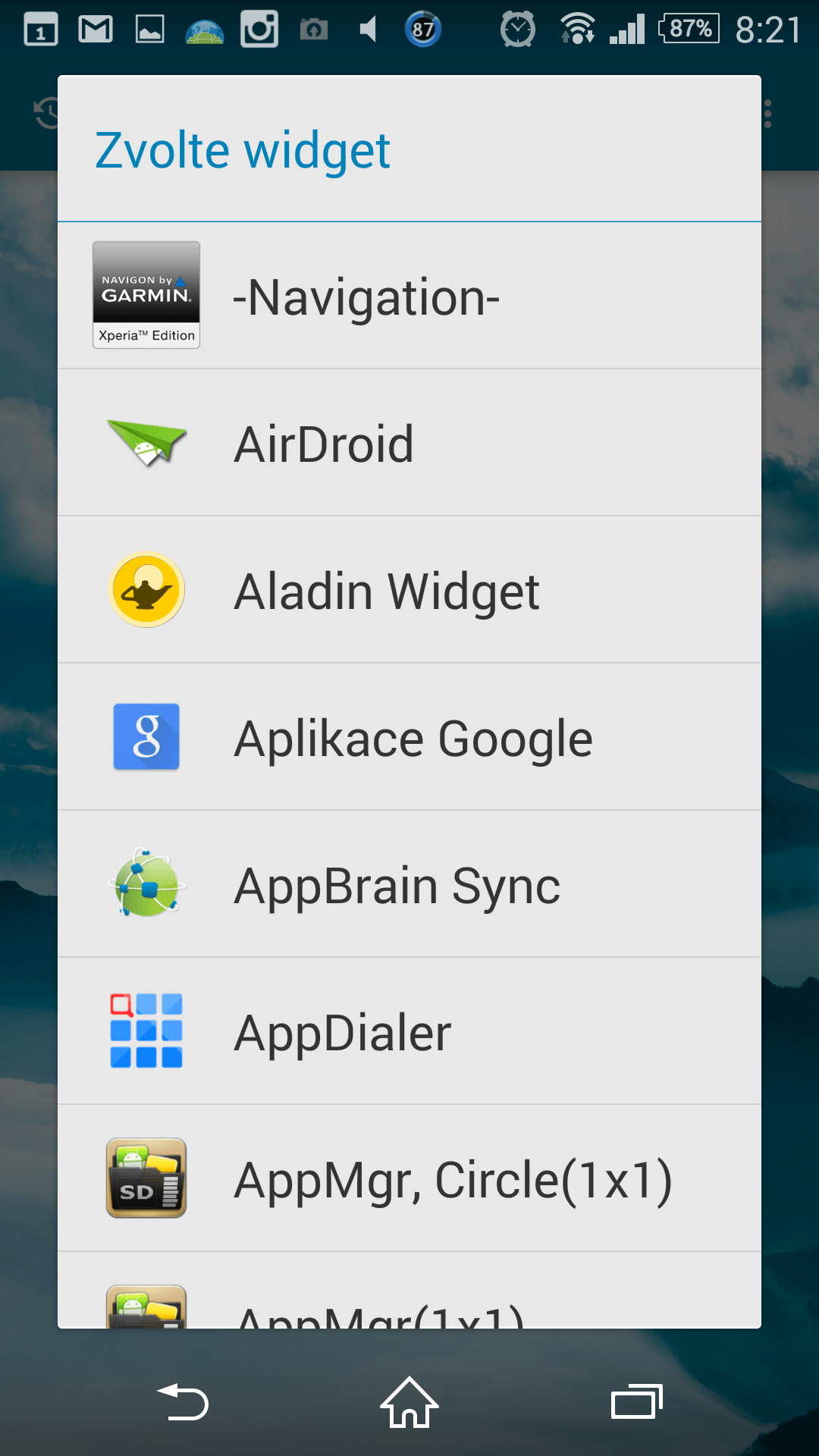Select Aplikace Google widget
Image resolution: width=819 pixels, height=1456 pixels.
(x=409, y=737)
